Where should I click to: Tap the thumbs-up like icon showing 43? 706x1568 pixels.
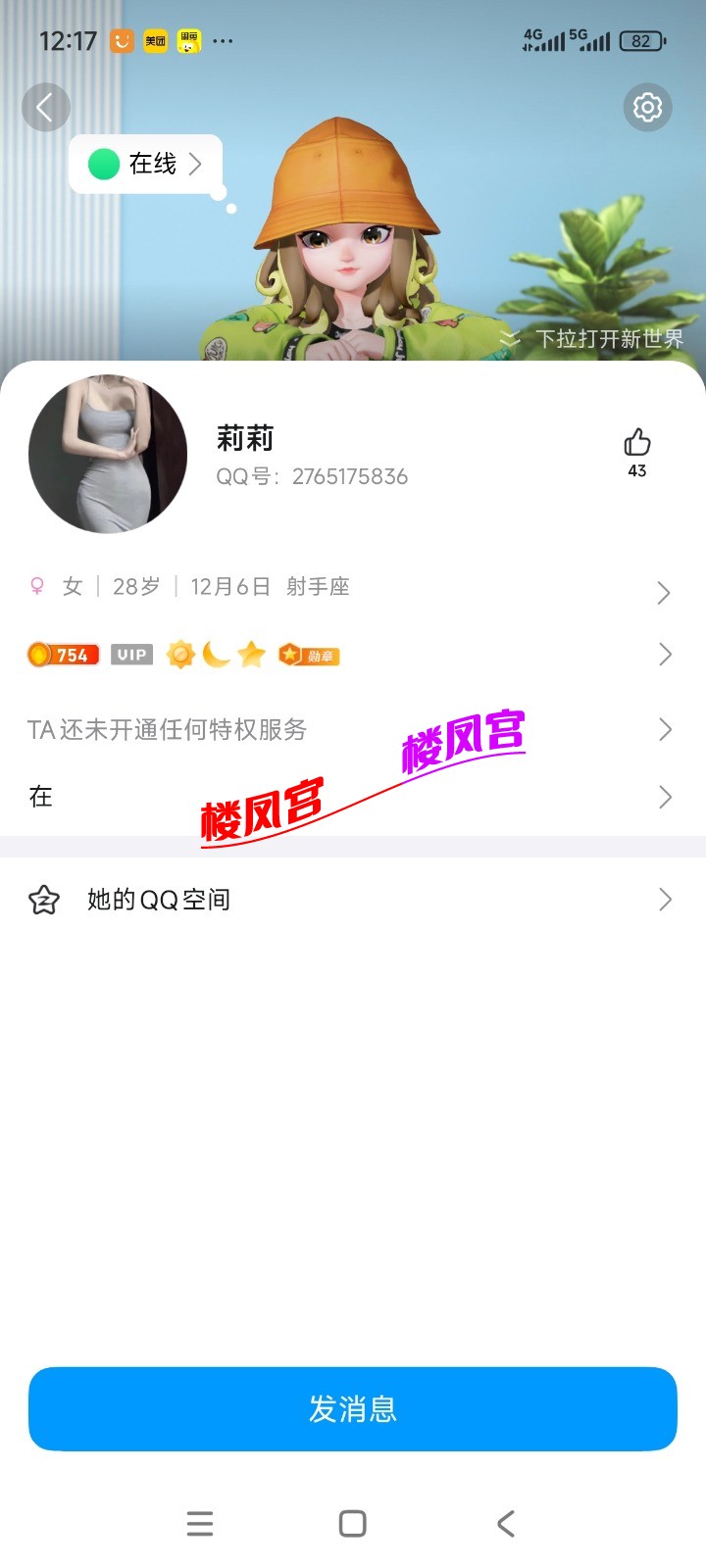pyautogui.click(x=636, y=446)
